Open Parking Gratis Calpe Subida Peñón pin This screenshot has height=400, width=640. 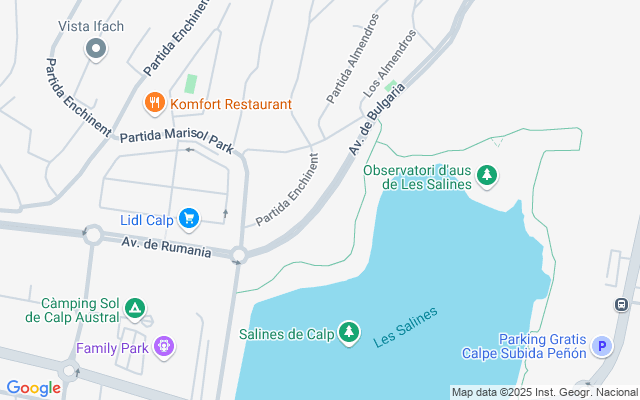click(x=601, y=347)
